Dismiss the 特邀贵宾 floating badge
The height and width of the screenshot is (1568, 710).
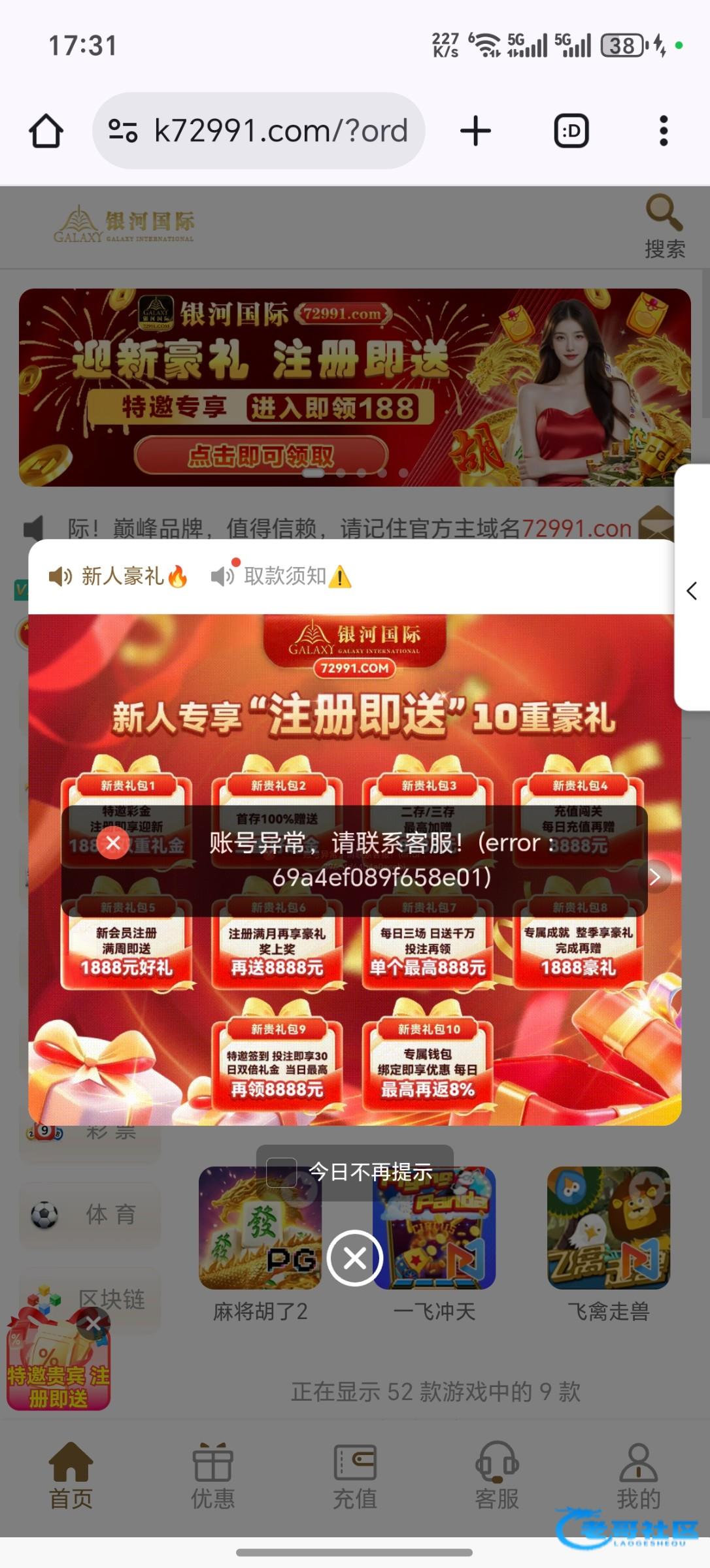[x=93, y=1324]
